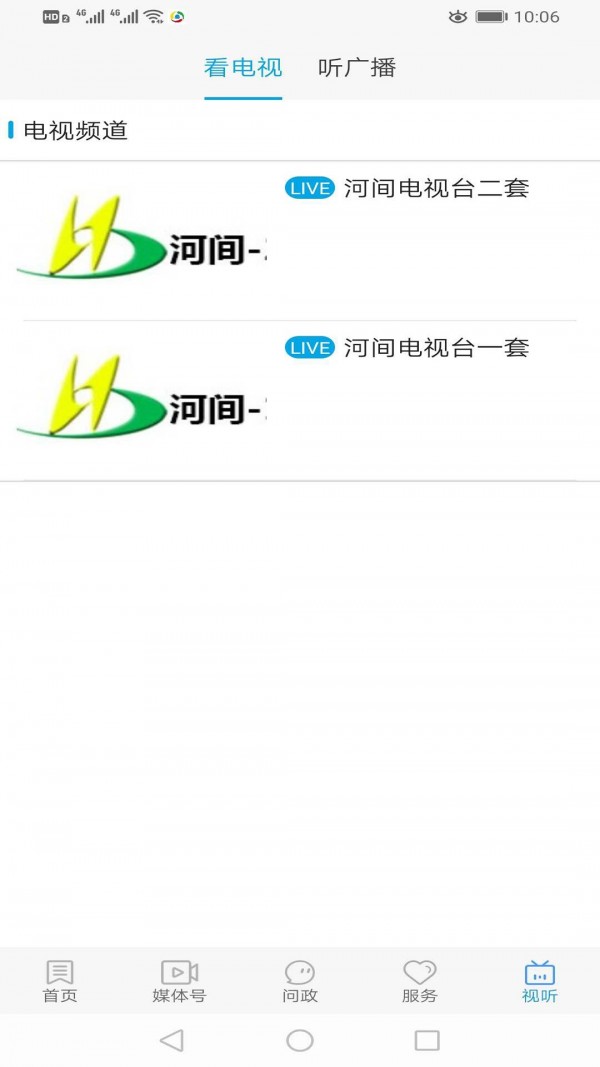Switch to the 听广播 tab
600x1067 pixels.
[x=357, y=68]
